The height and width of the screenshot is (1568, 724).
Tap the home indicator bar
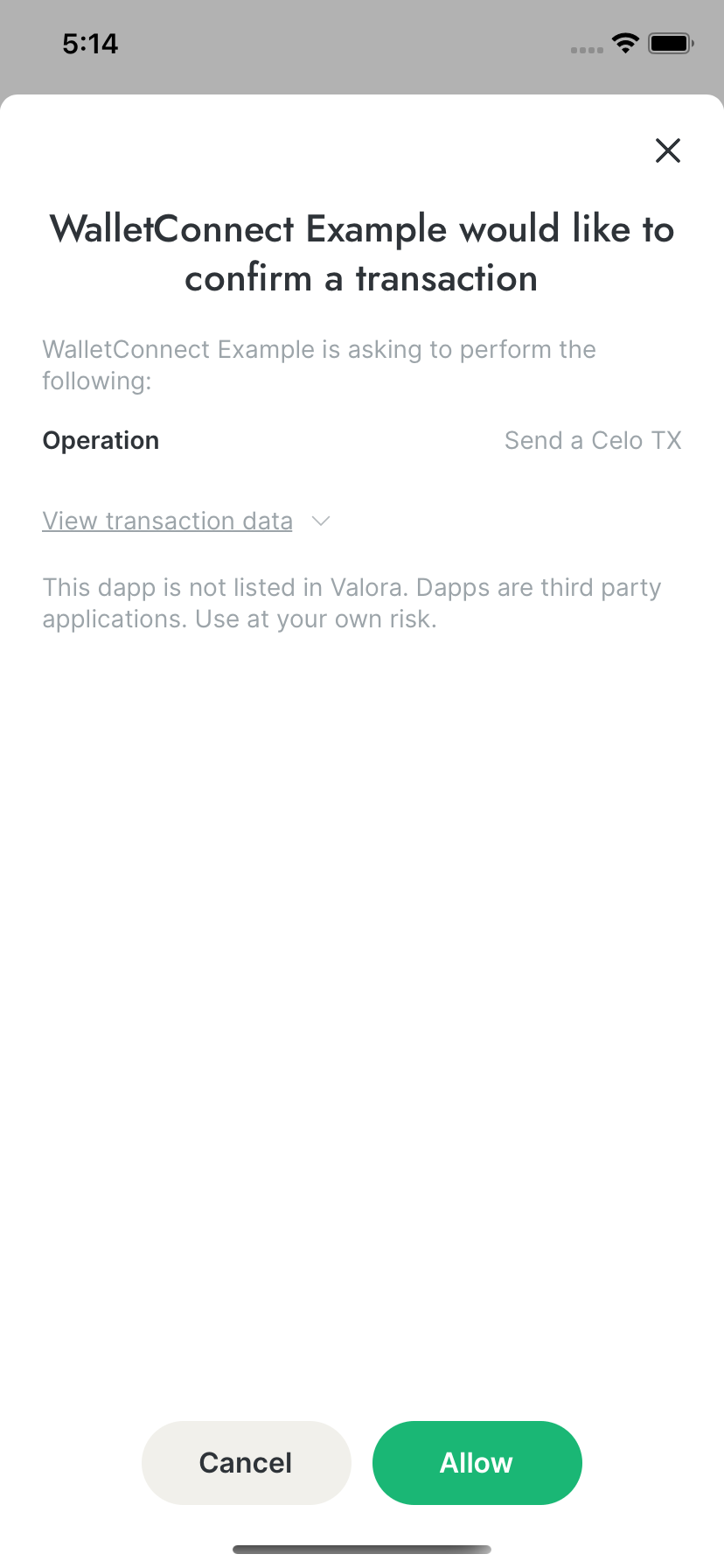(362, 1547)
